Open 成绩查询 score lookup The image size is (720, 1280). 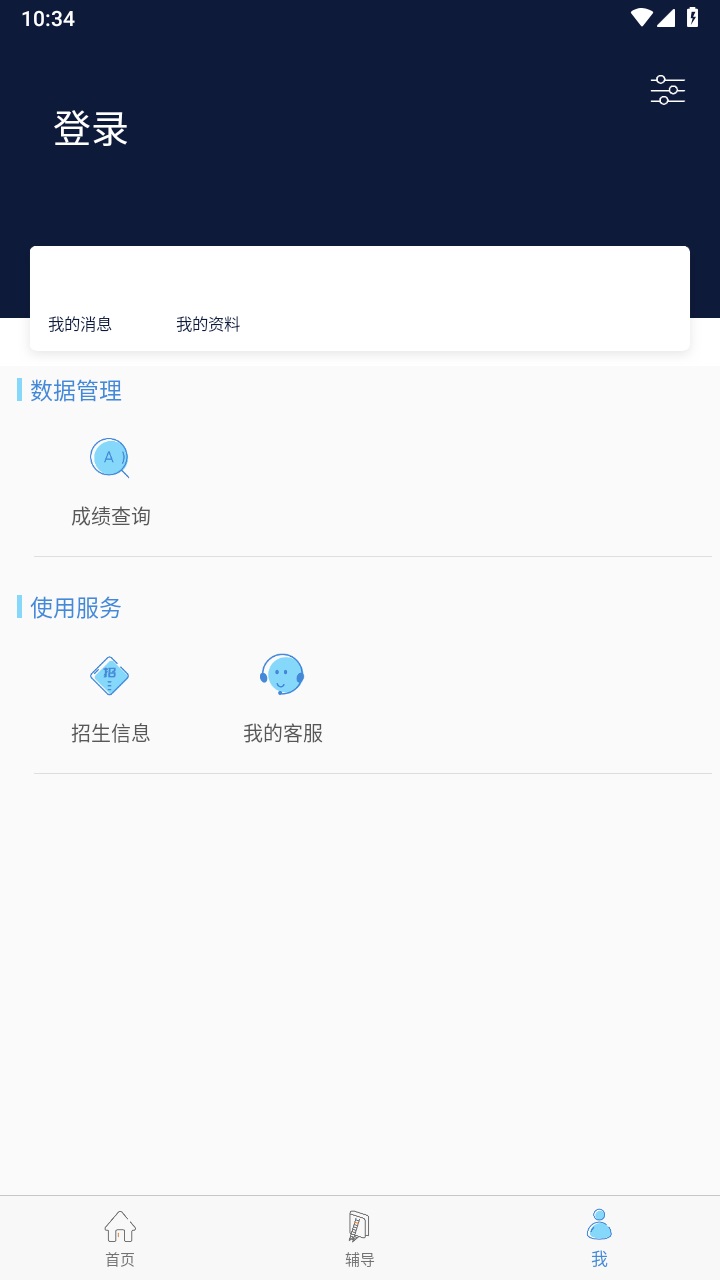110,482
